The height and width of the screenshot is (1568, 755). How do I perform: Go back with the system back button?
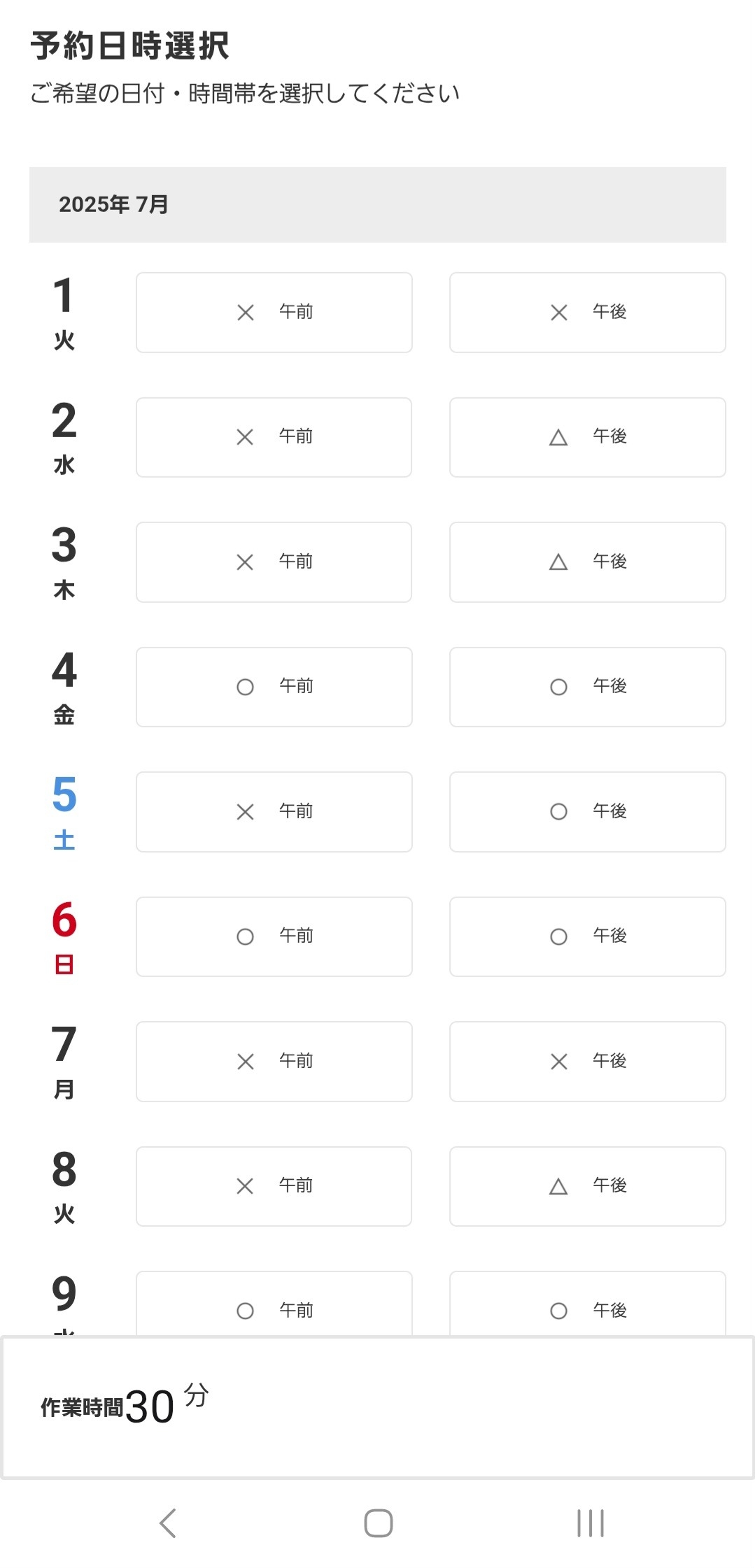168,1523
